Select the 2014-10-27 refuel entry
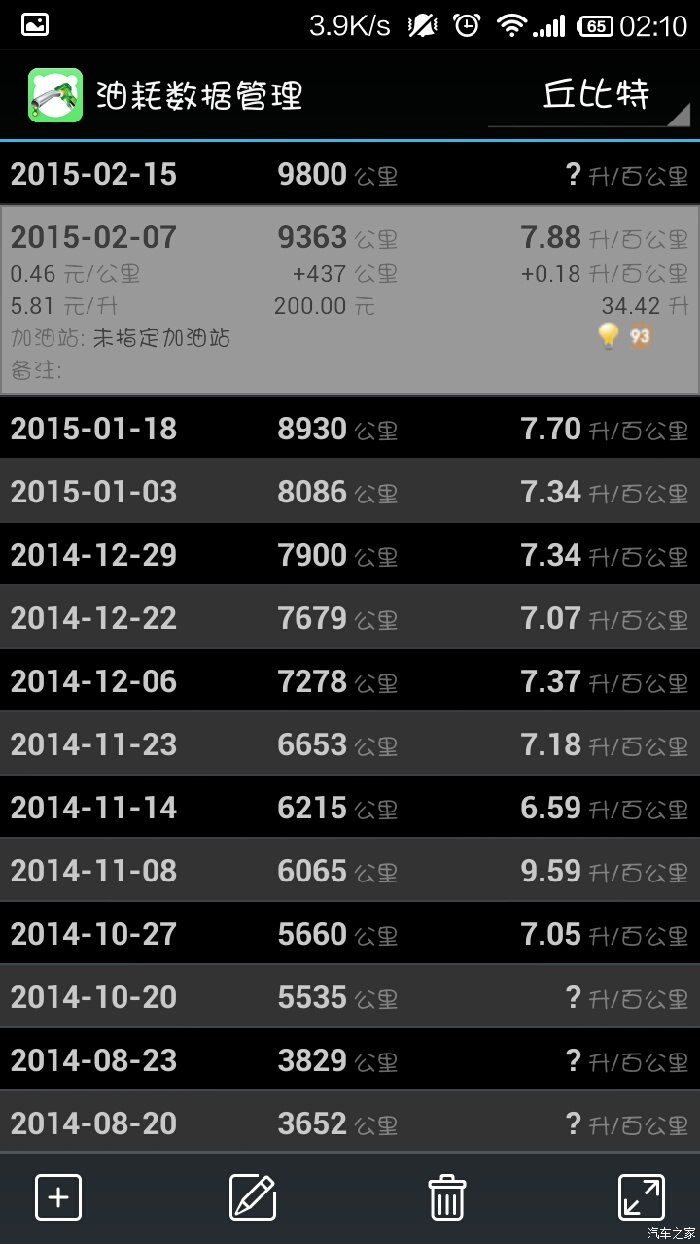Image resolution: width=700 pixels, height=1244 pixels. tap(350, 934)
